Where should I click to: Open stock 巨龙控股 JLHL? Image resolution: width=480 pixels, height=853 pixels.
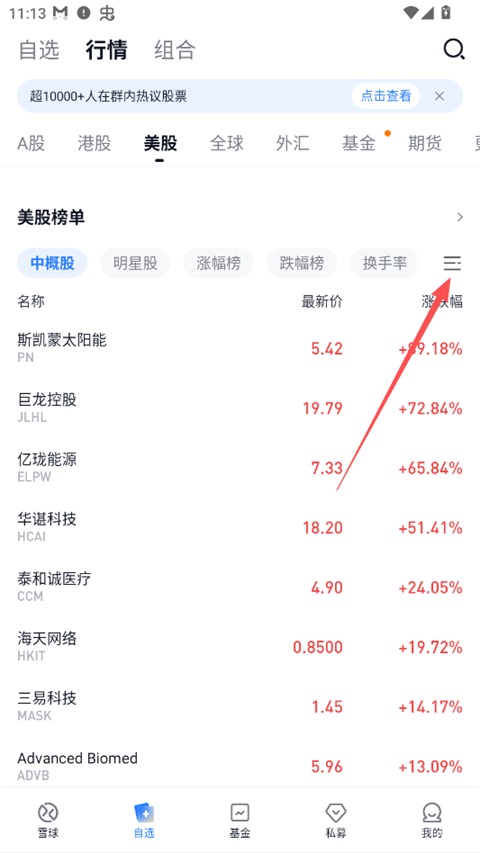coord(240,408)
